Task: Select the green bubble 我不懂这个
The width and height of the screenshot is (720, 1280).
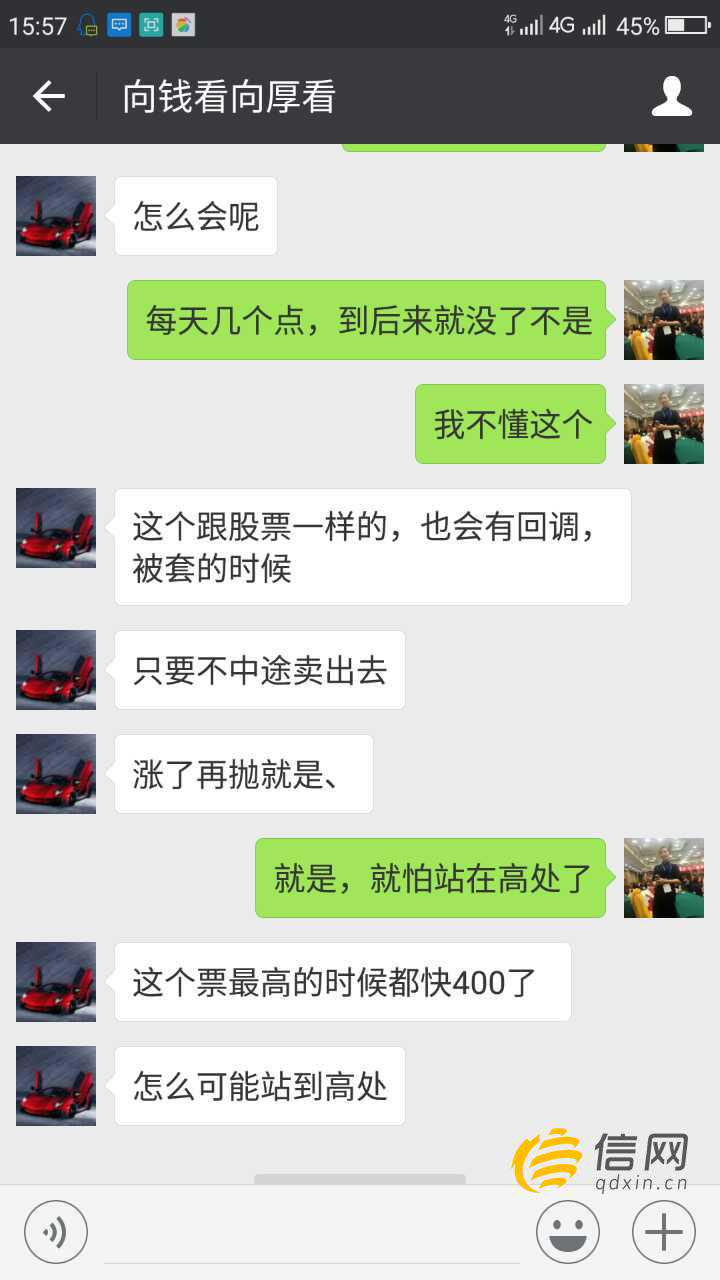Action: click(510, 423)
